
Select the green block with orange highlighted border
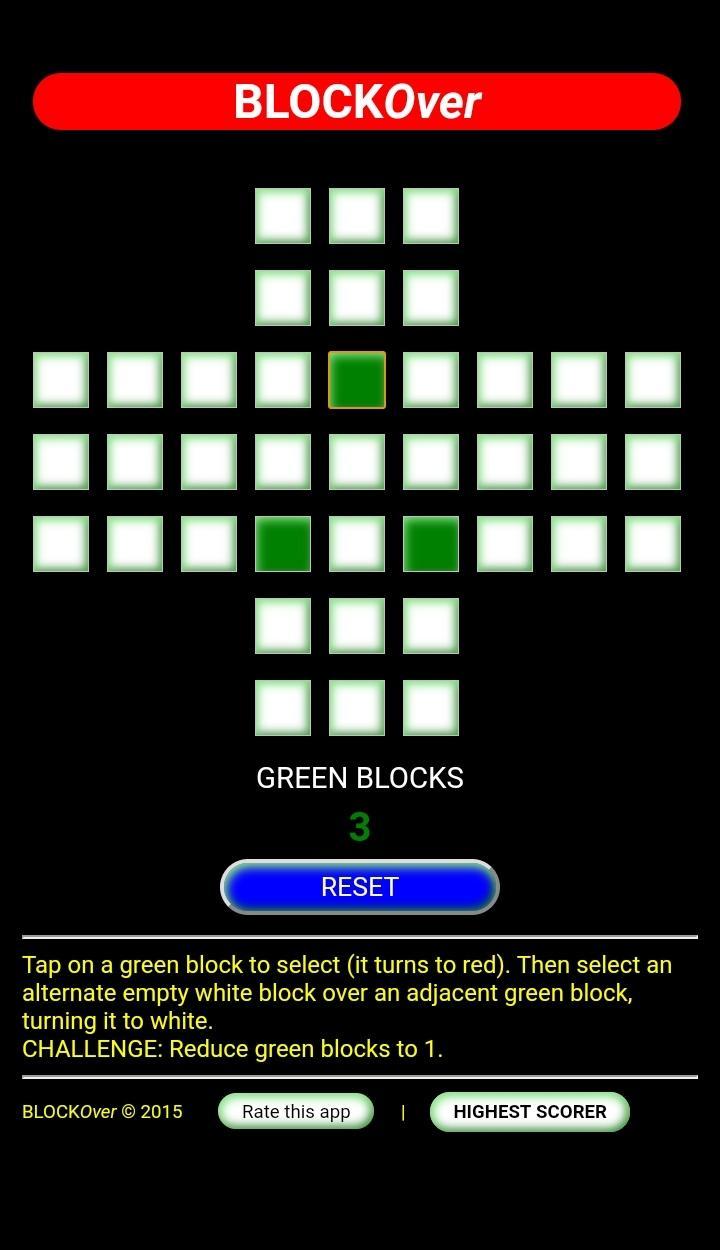356,379
